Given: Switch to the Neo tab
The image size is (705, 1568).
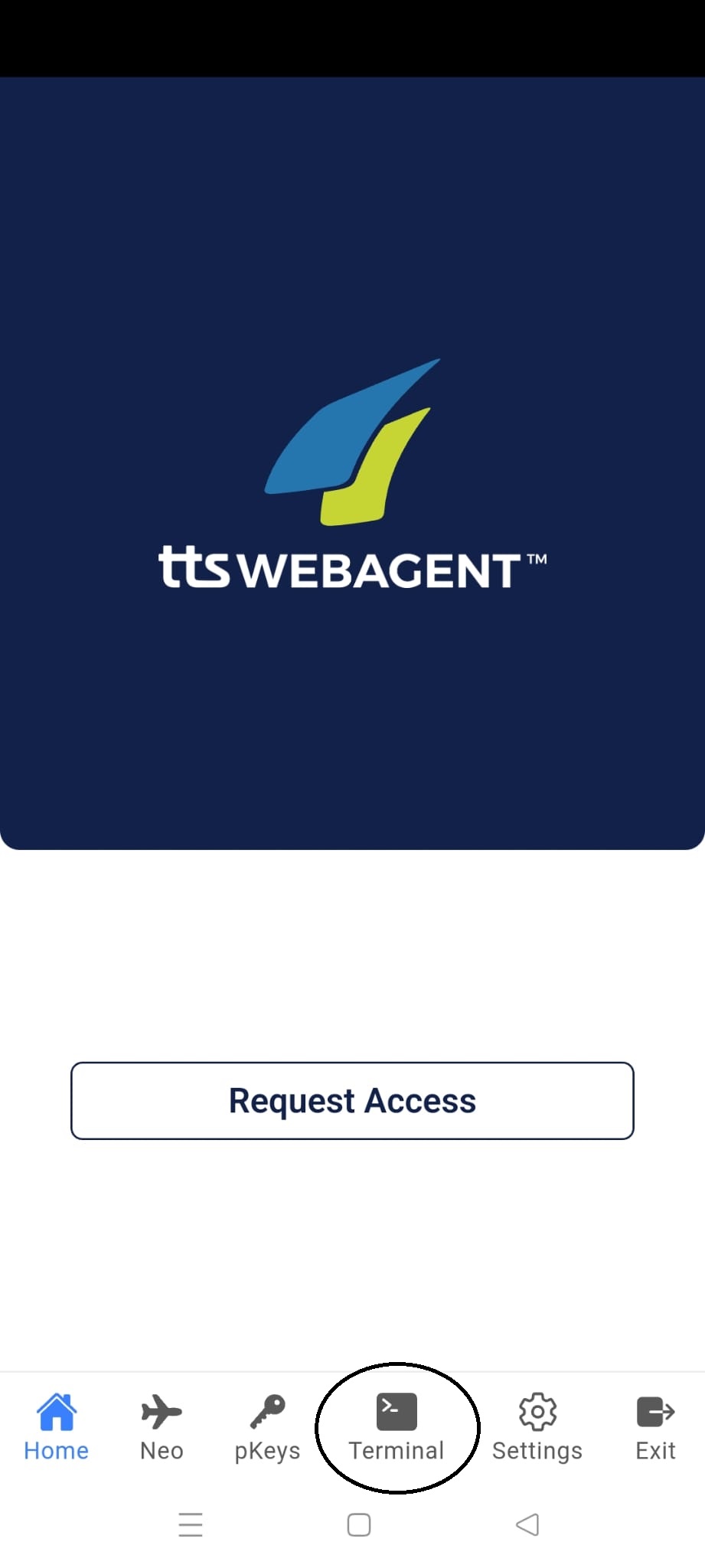Looking at the screenshot, I should 162,1427.
